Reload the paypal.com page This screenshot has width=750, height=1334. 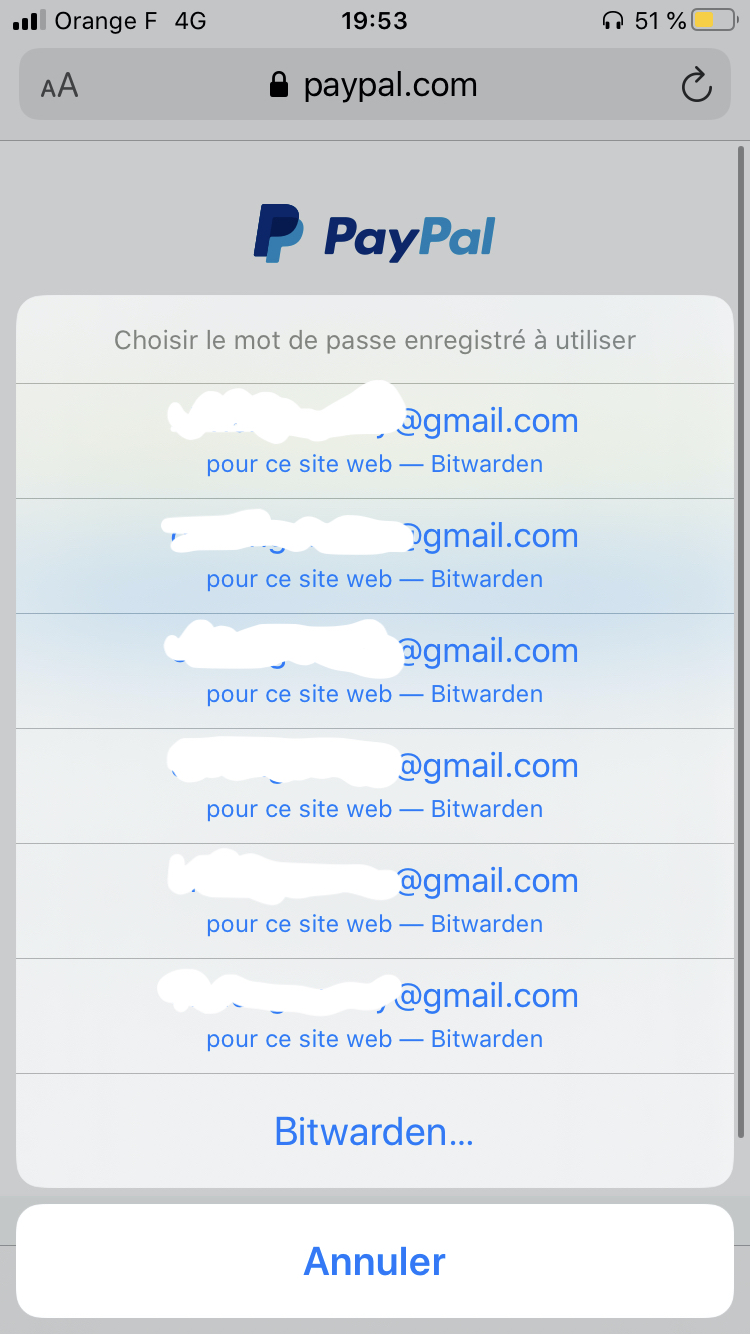pyautogui.click(x=696, y=86)
